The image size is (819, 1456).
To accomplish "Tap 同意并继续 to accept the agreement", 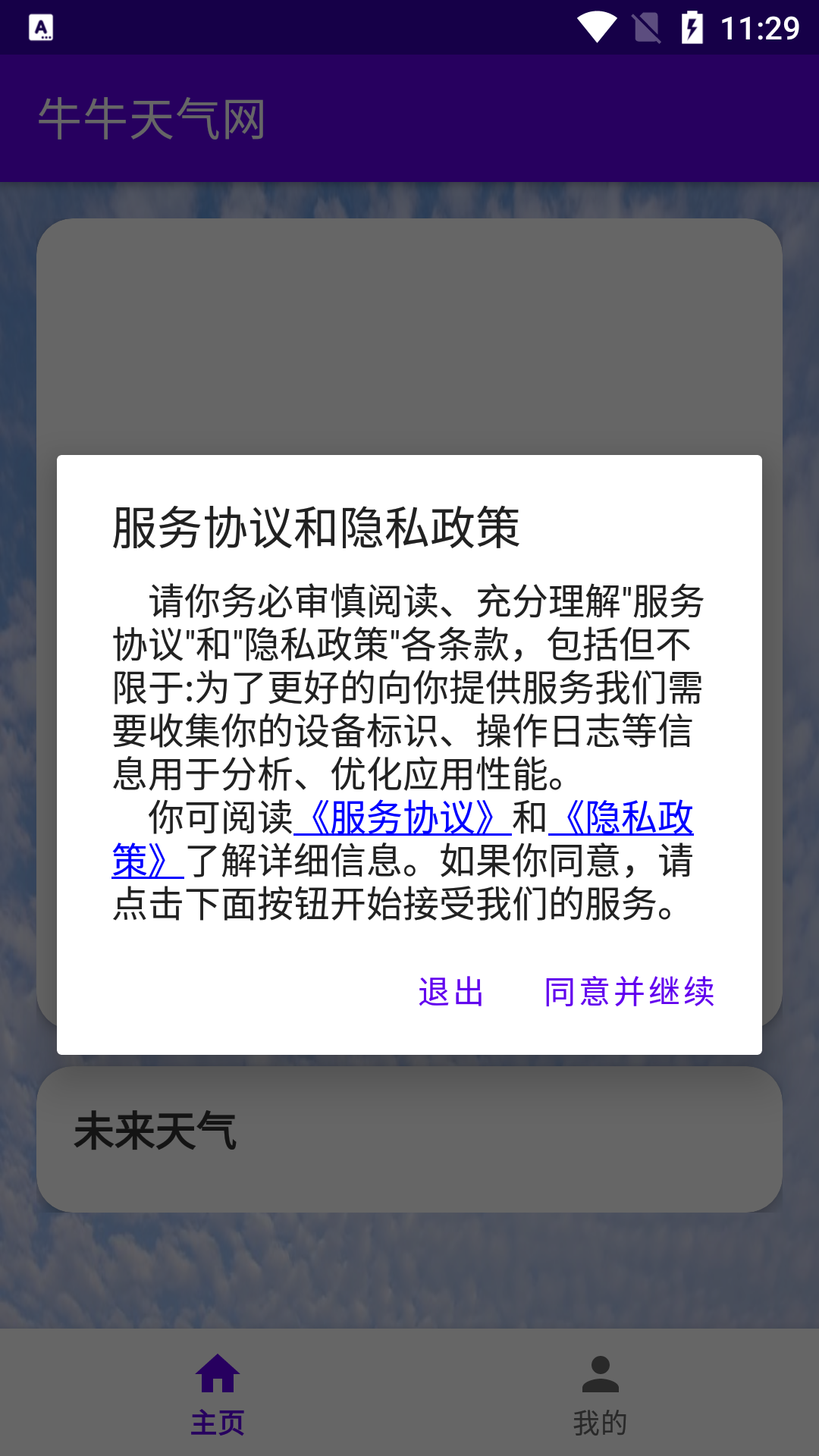I will pyautogui.click(x=629, y=992).
